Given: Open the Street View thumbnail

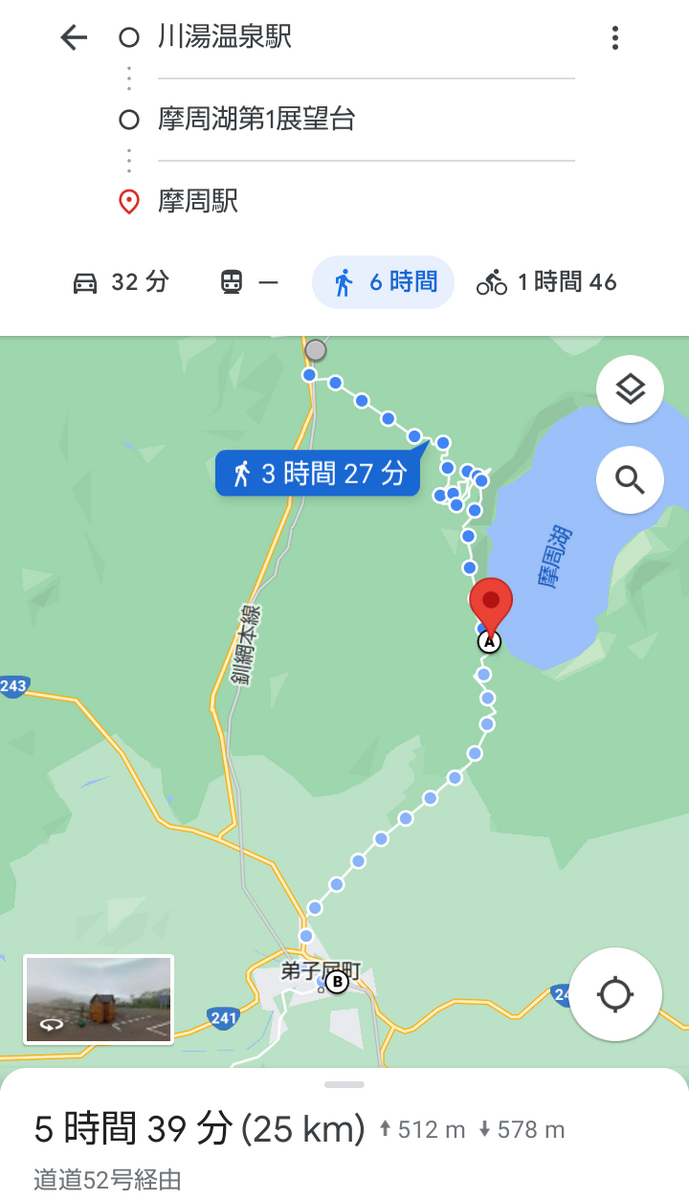Looking at the screenshot, I should (99, 999).
